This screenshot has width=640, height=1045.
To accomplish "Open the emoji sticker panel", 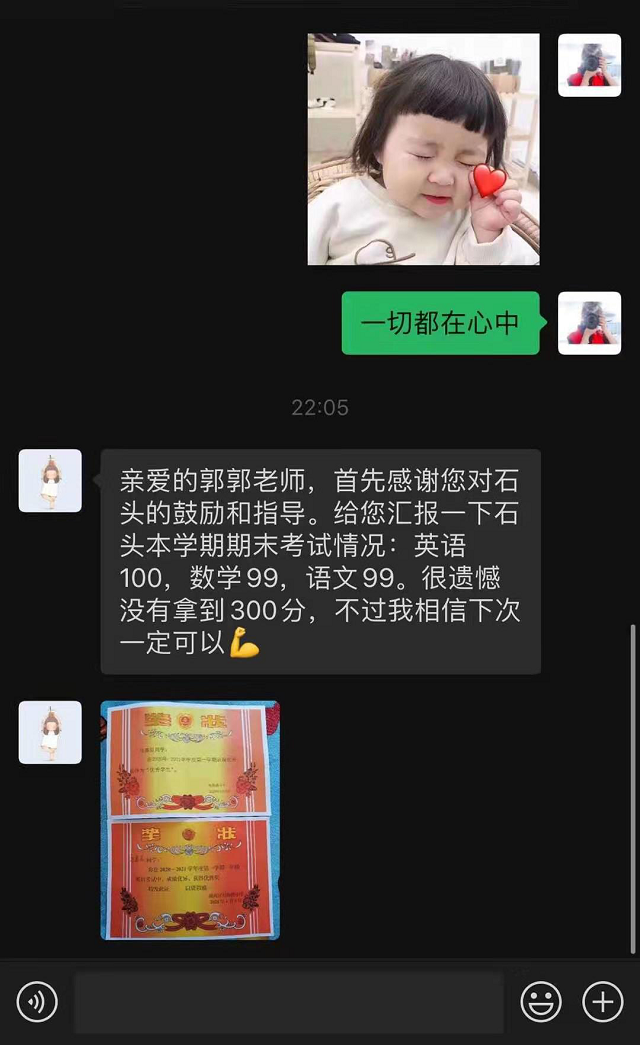I will tap(541, 1001).
